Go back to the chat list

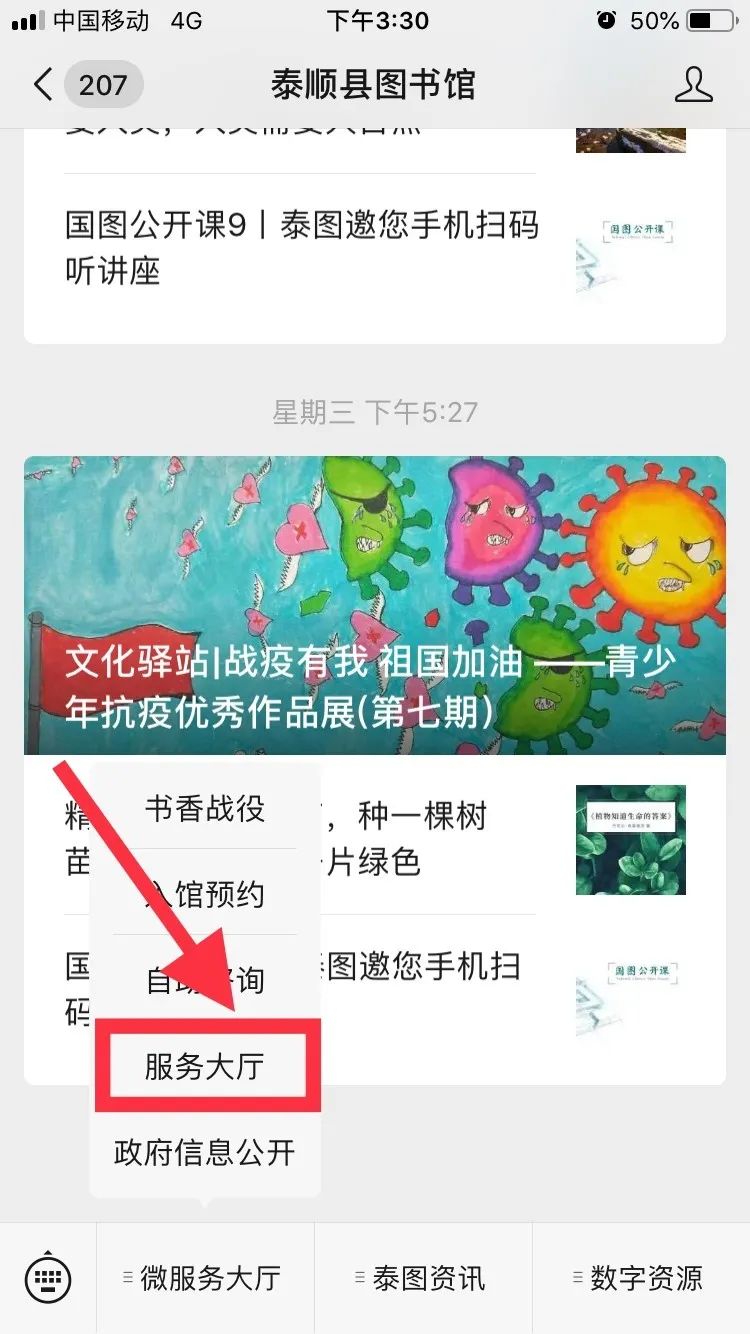(42, 85)
